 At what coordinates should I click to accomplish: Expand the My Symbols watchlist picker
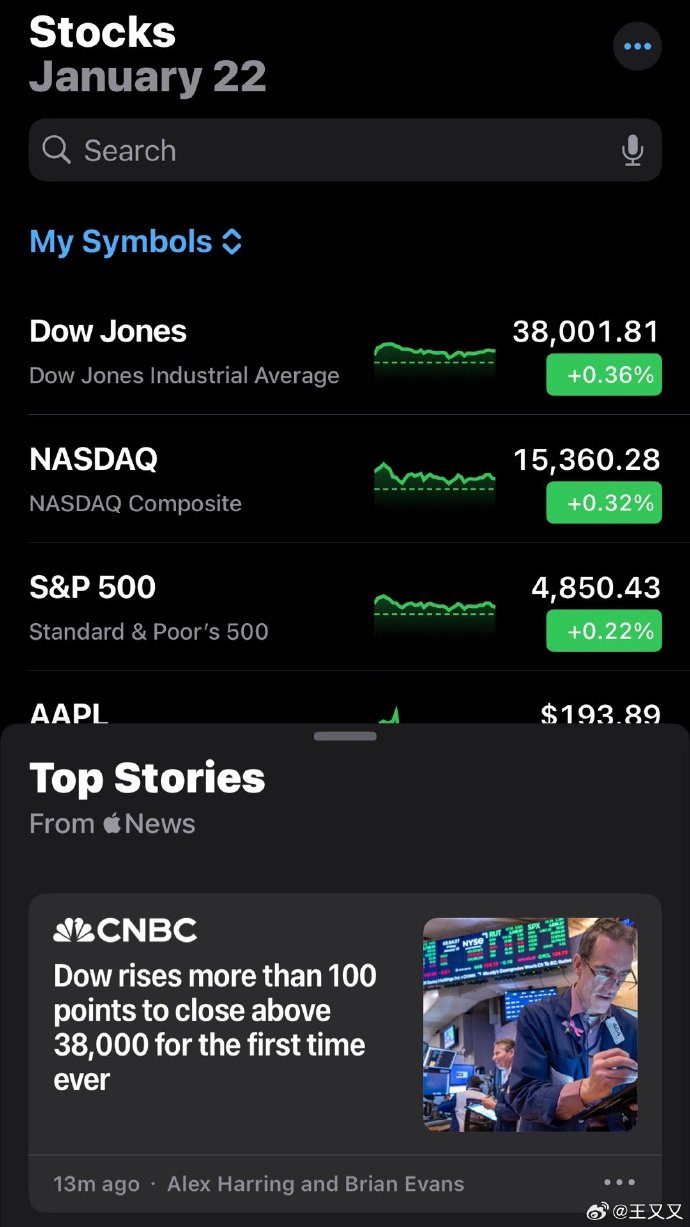click(136, 242)
